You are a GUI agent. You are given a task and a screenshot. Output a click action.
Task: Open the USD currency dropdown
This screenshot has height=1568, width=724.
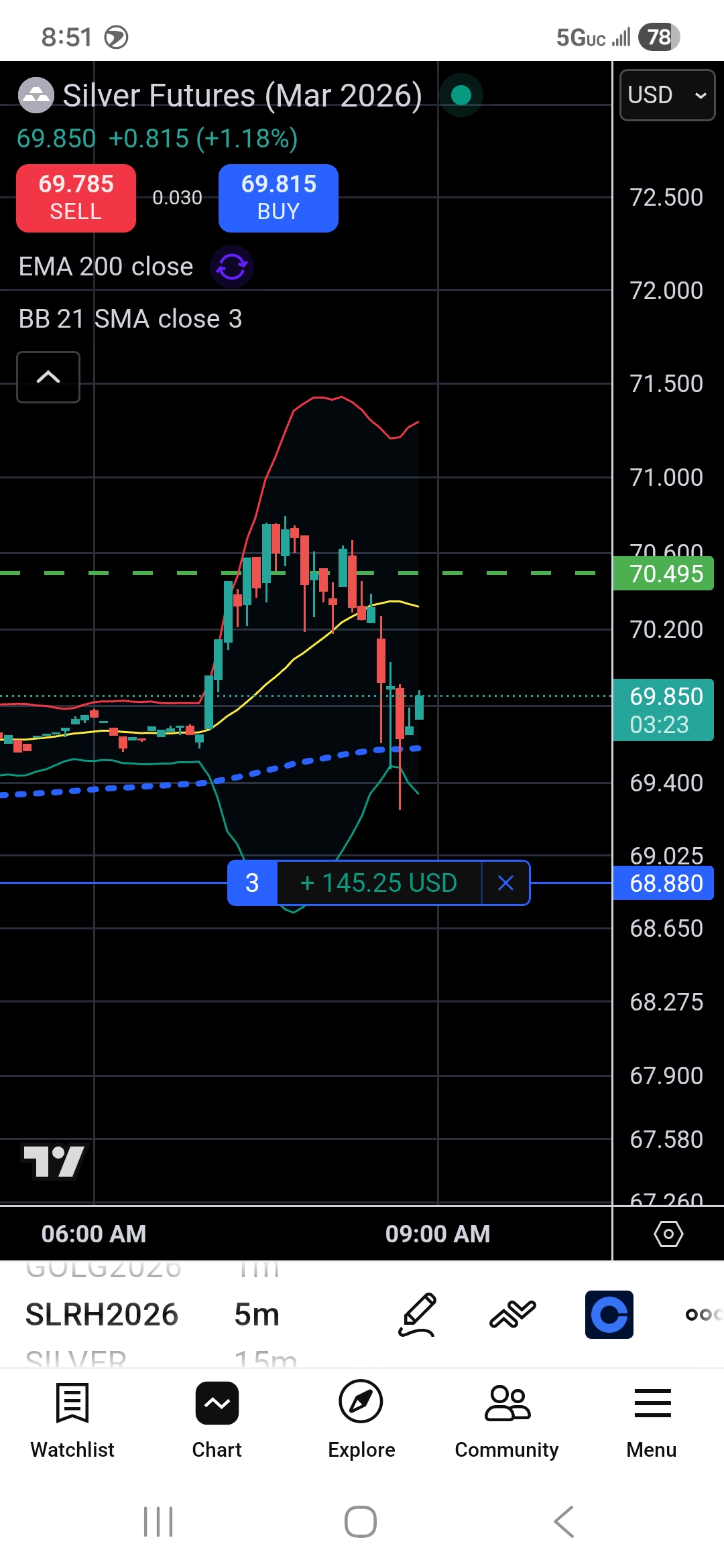[x=667, y=95]
